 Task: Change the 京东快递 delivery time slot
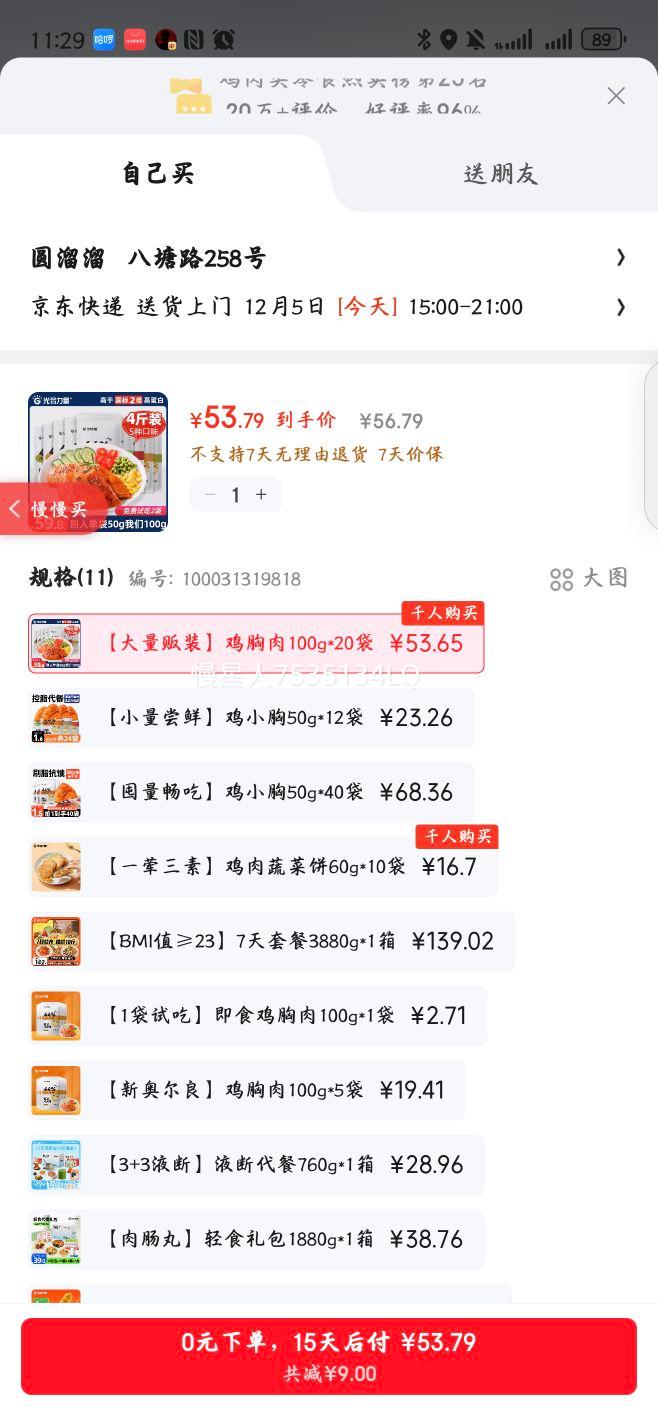[328, 307]
